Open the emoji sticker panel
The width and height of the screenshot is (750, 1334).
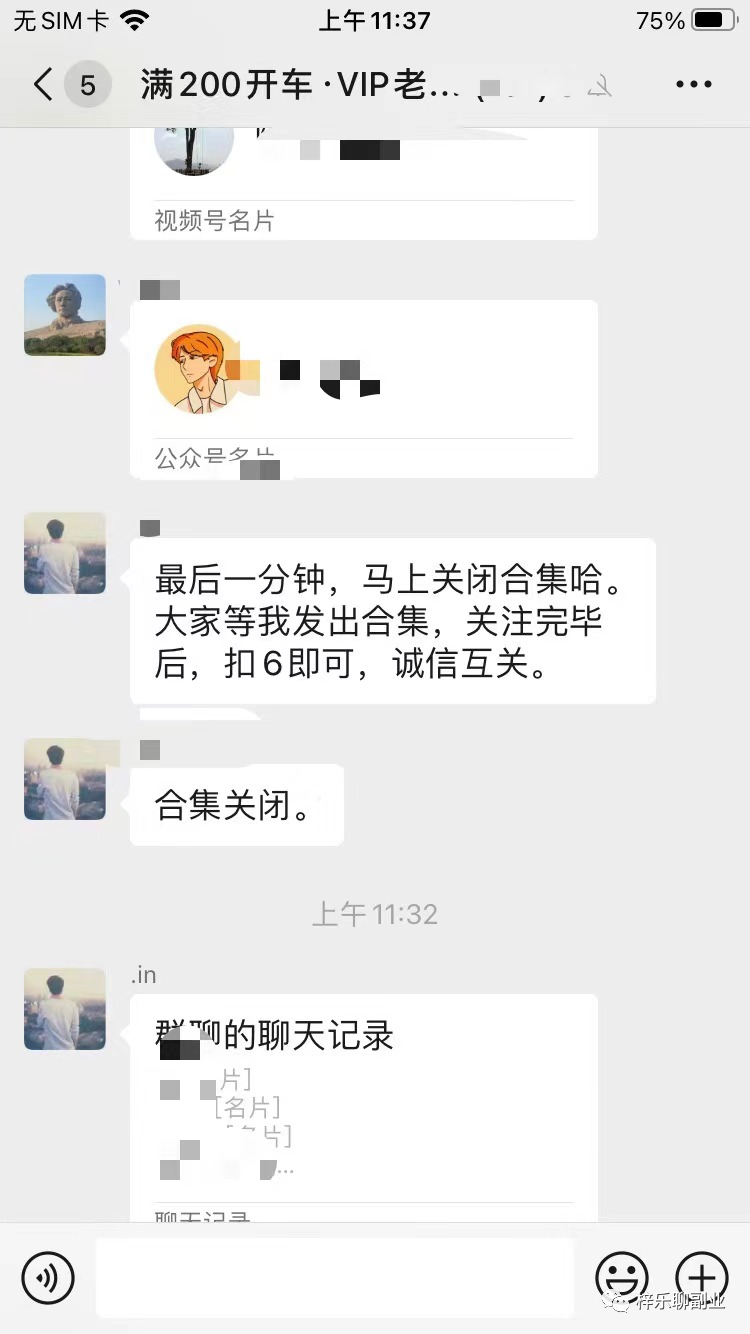pos(622,1277)
